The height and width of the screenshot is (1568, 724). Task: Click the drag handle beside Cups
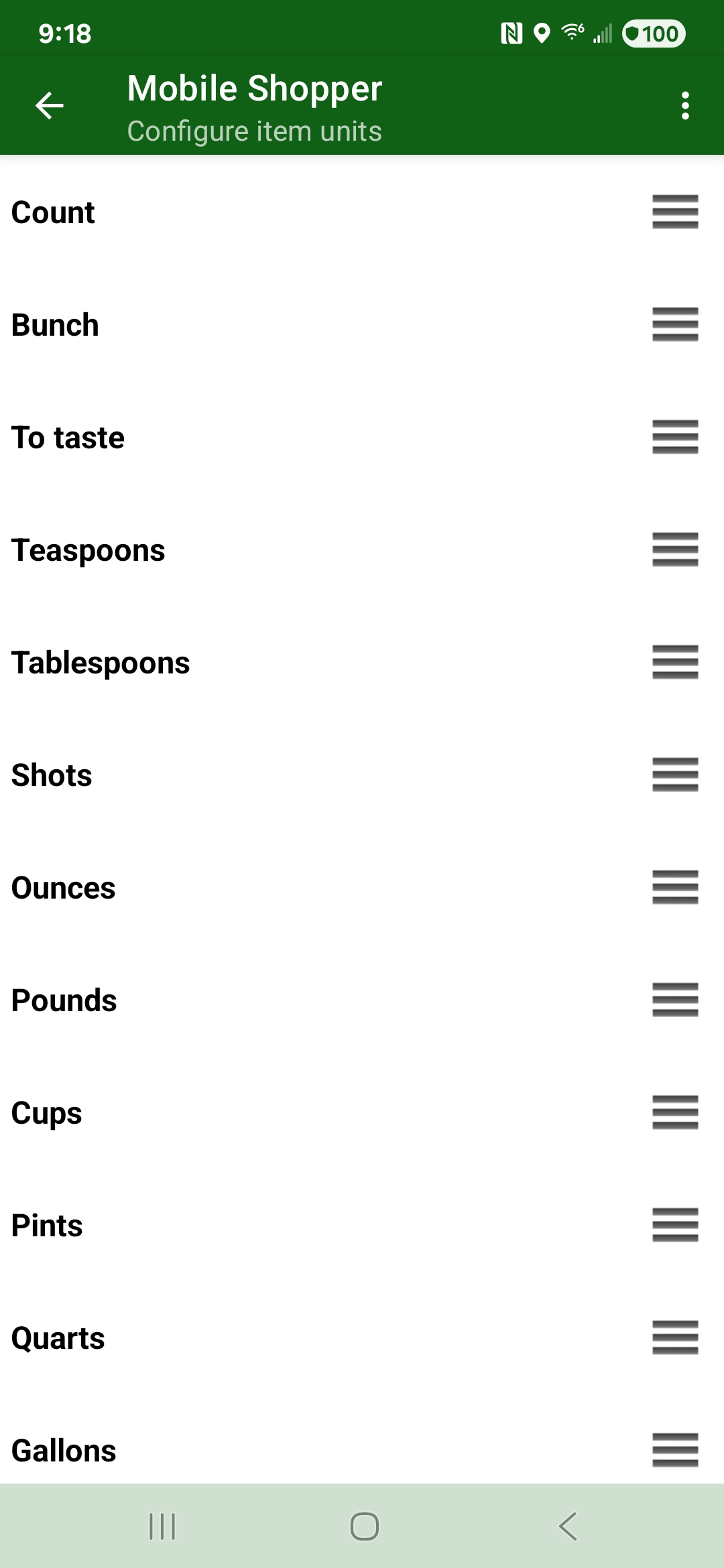pos(674,1114)
